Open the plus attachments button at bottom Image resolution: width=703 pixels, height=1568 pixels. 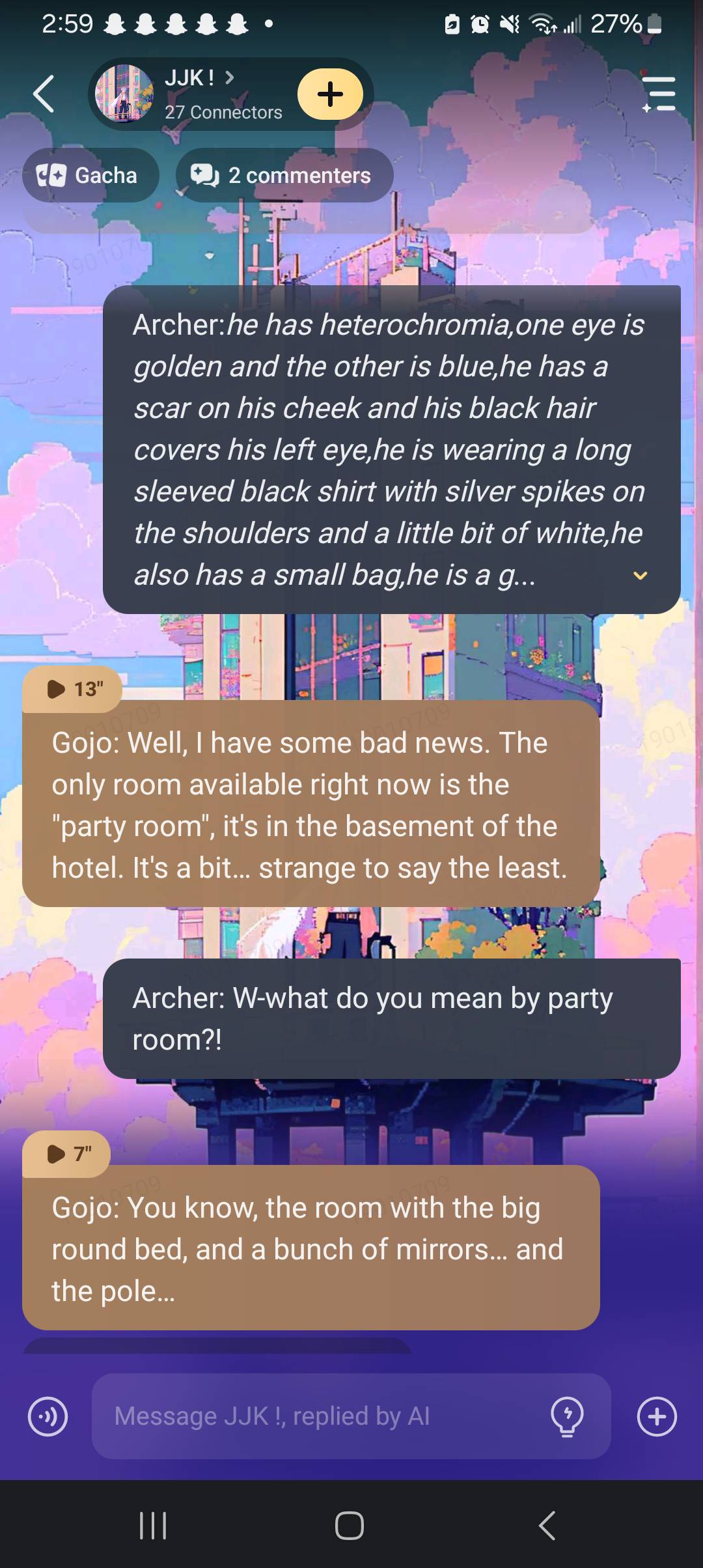(x=657, y=1416)
